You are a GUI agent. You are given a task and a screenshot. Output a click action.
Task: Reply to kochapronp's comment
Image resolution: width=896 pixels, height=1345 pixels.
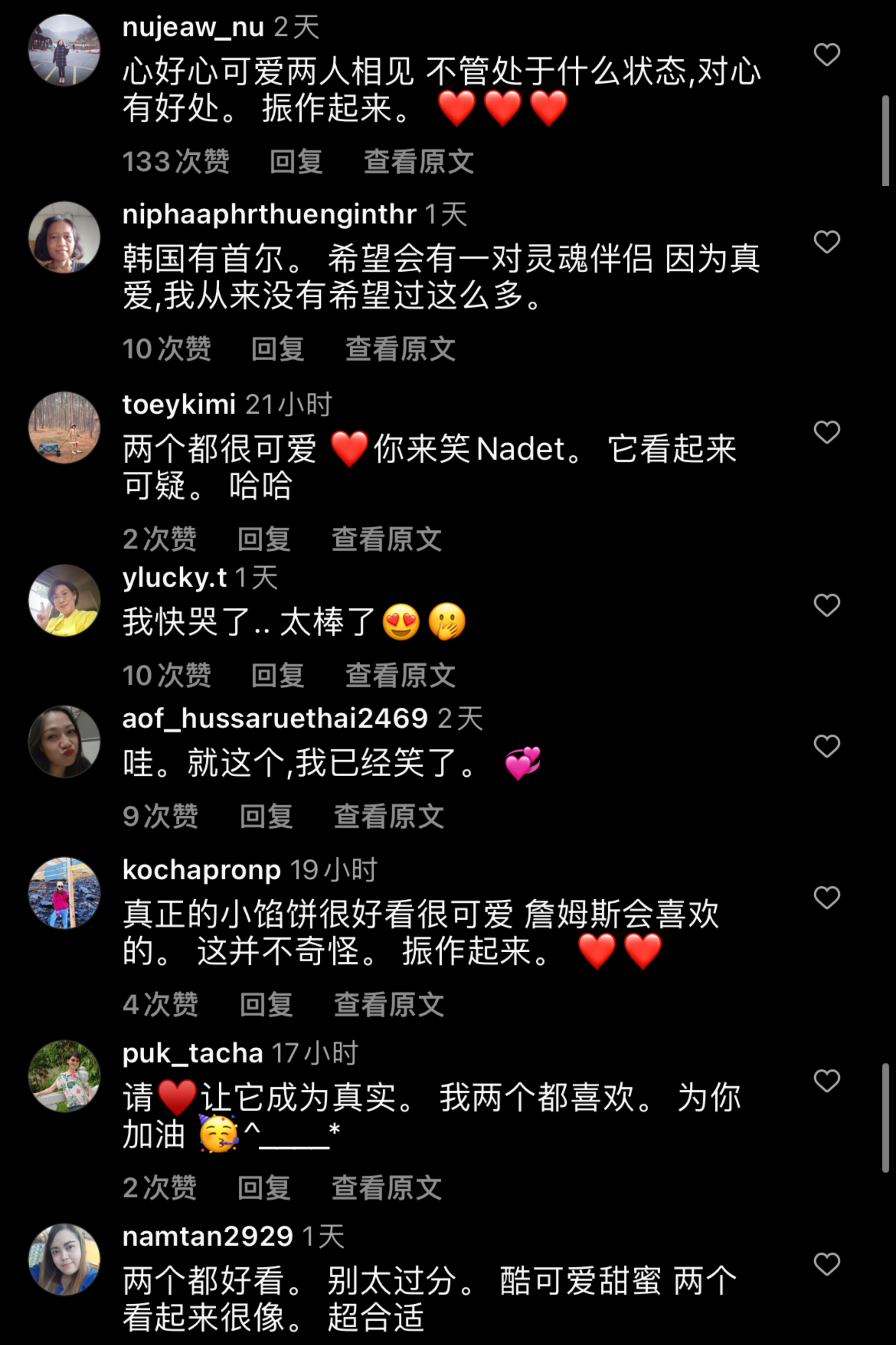[x=266, y=1005]
